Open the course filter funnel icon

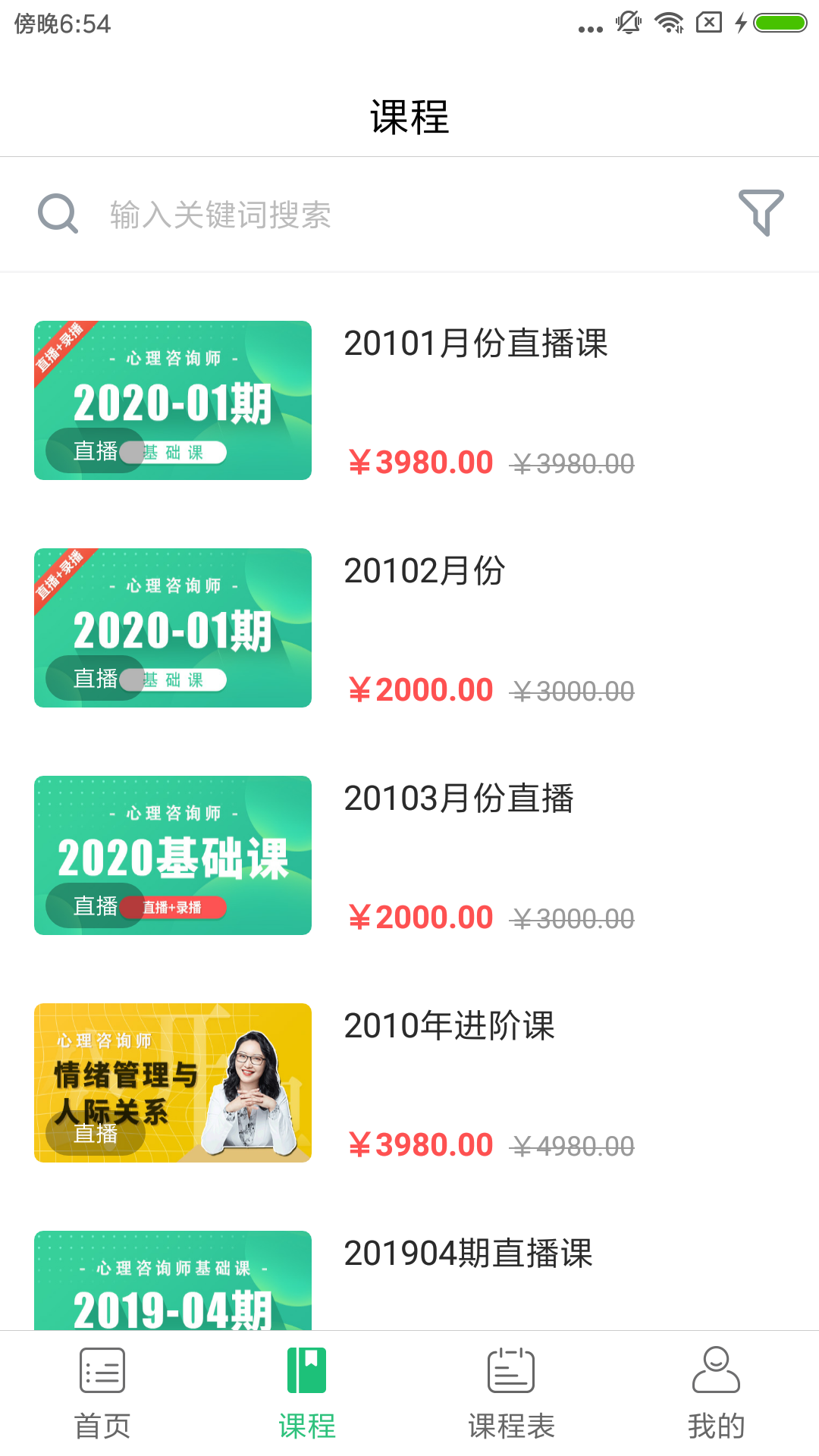pyautogui.click(x=761, y=212)
